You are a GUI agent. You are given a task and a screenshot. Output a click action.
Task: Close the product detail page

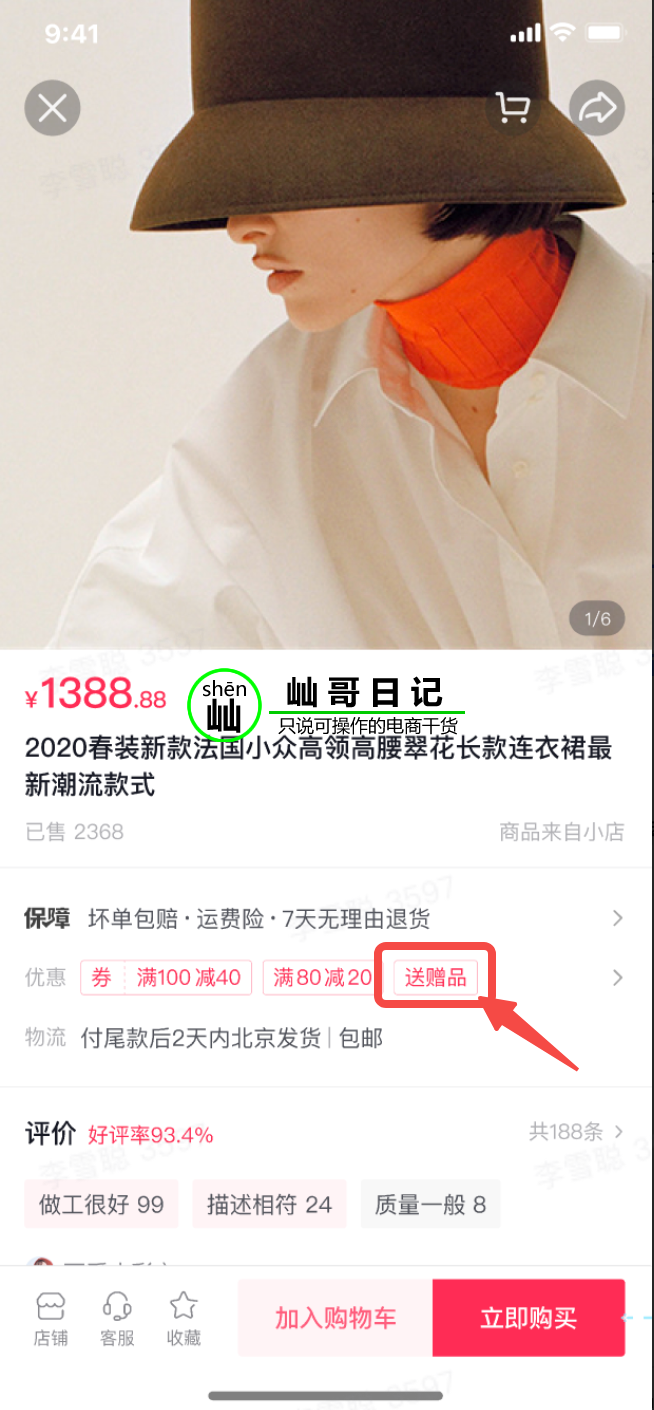[x=52, y=108]
